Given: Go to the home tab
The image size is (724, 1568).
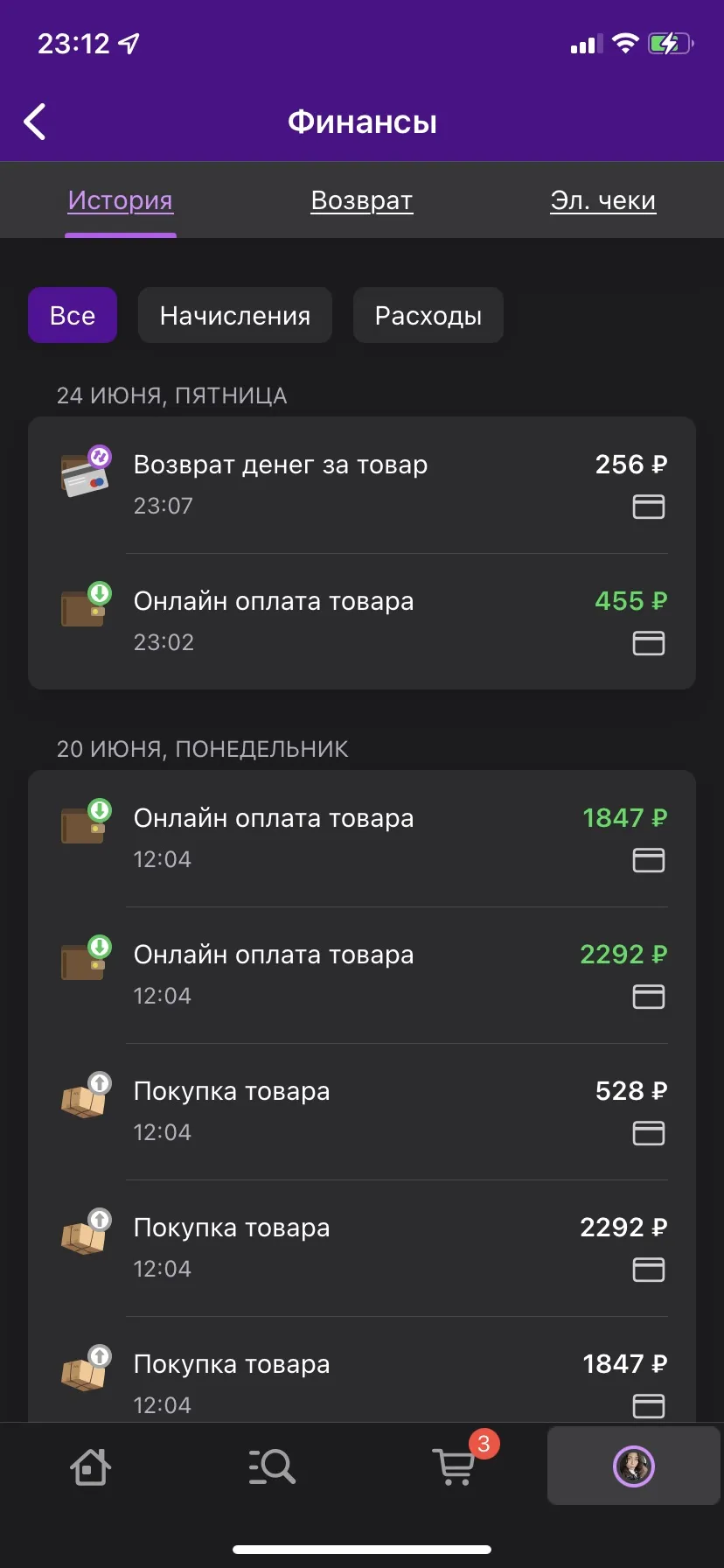Looking at the screenshot, I should pos(90,1466).
